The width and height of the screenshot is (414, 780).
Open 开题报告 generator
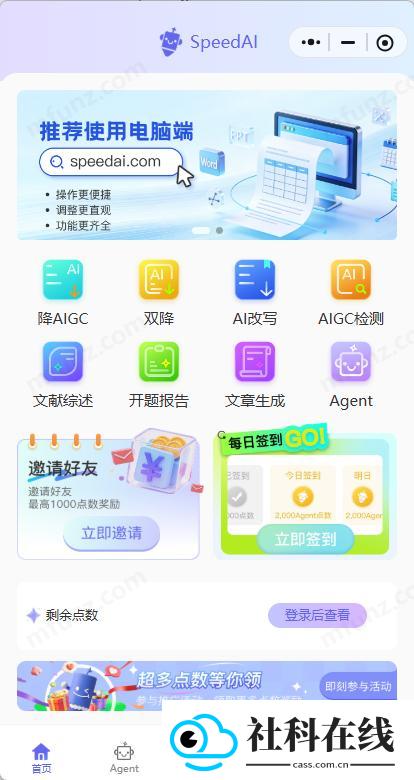[159, 375]
